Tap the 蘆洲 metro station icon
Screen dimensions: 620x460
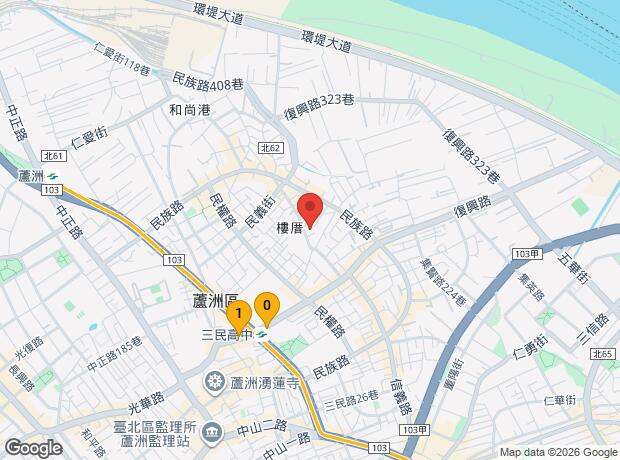pyautogui.click(x=51, y=176)
